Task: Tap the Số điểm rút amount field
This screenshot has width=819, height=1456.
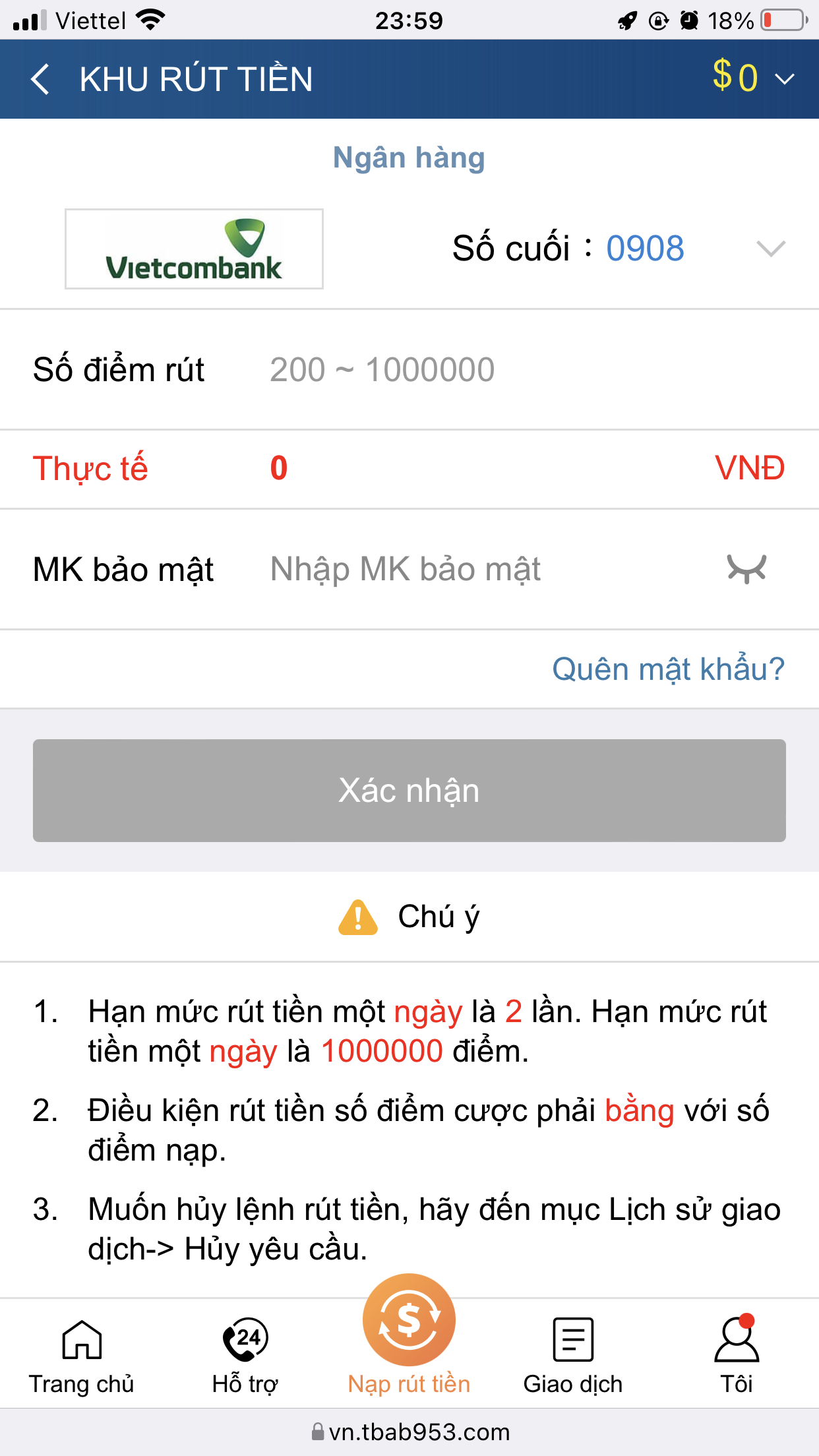Action: 514,370
